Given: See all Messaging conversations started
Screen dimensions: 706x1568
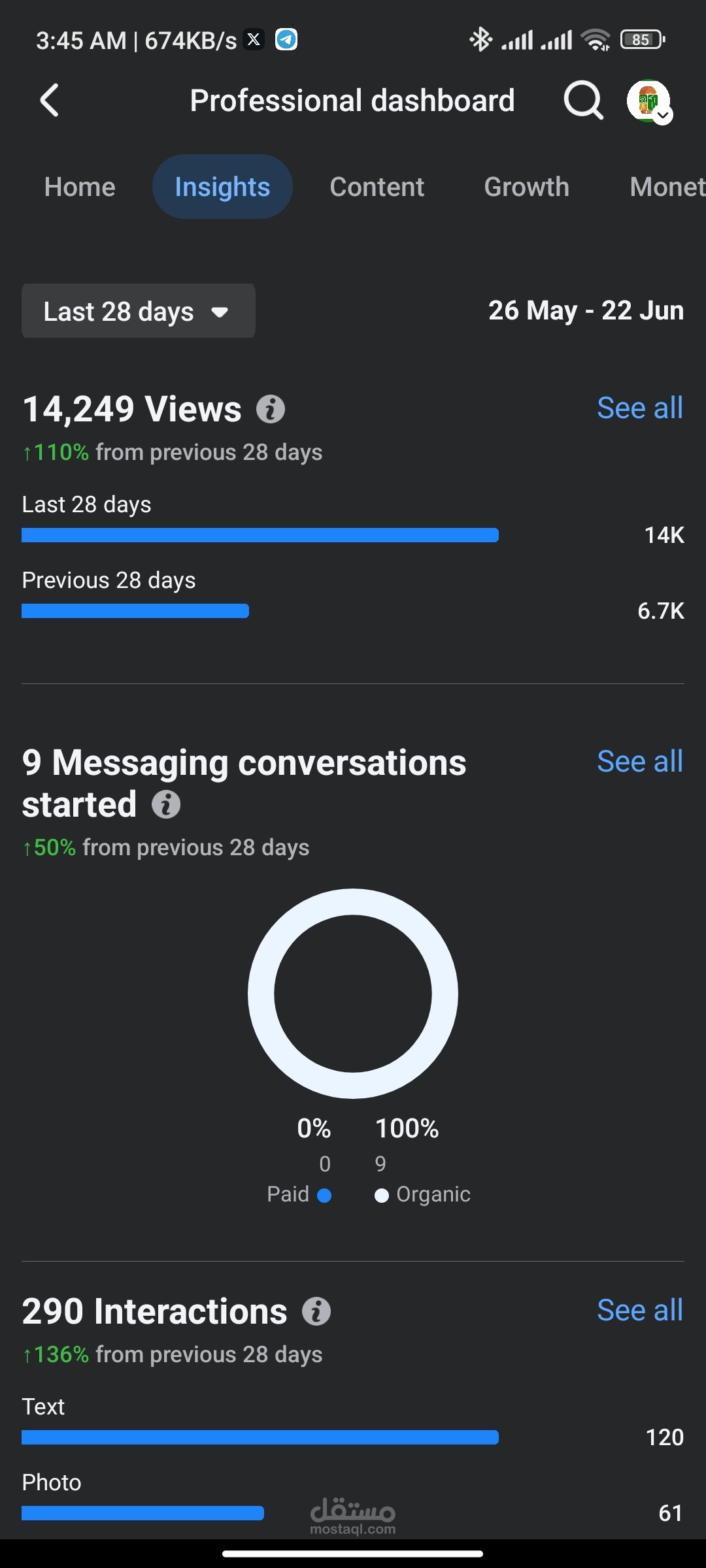Looking at the screenshot, I should 640,762.
